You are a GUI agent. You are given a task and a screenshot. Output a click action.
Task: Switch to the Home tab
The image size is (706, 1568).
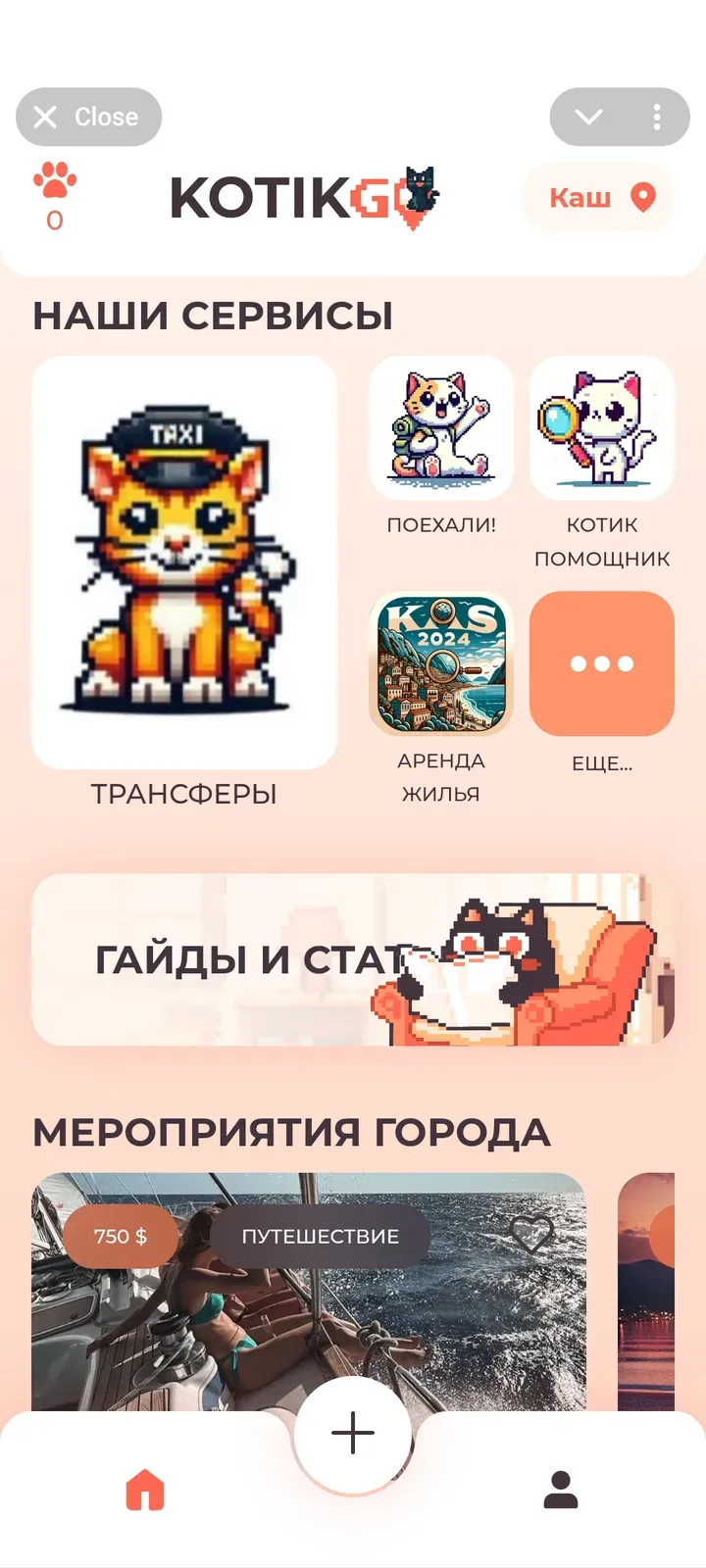(145, 1490)
